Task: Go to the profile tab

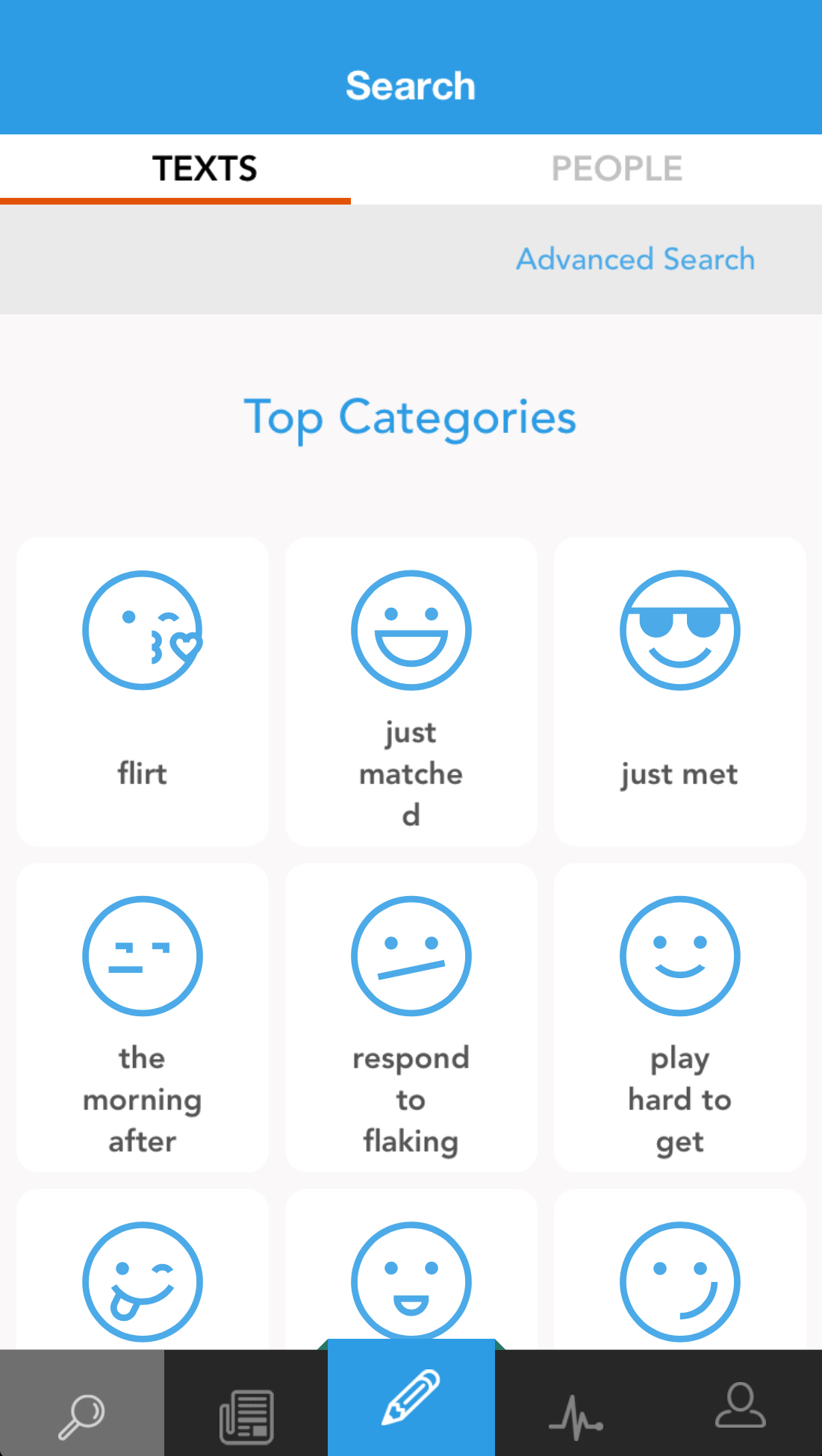Action: click(x=740, y=1407)
